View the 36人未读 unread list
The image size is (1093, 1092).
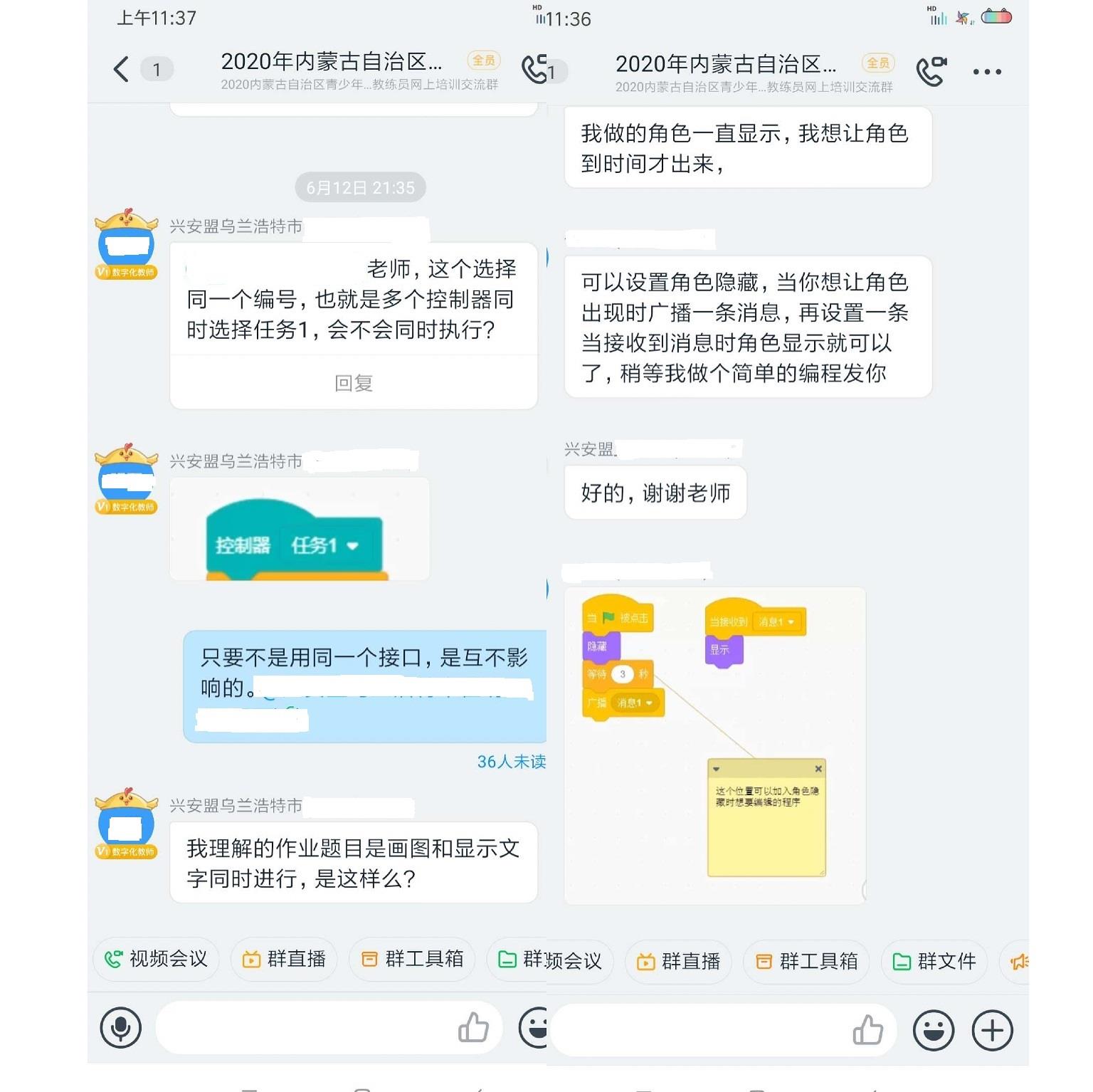[x=511, y=762]
